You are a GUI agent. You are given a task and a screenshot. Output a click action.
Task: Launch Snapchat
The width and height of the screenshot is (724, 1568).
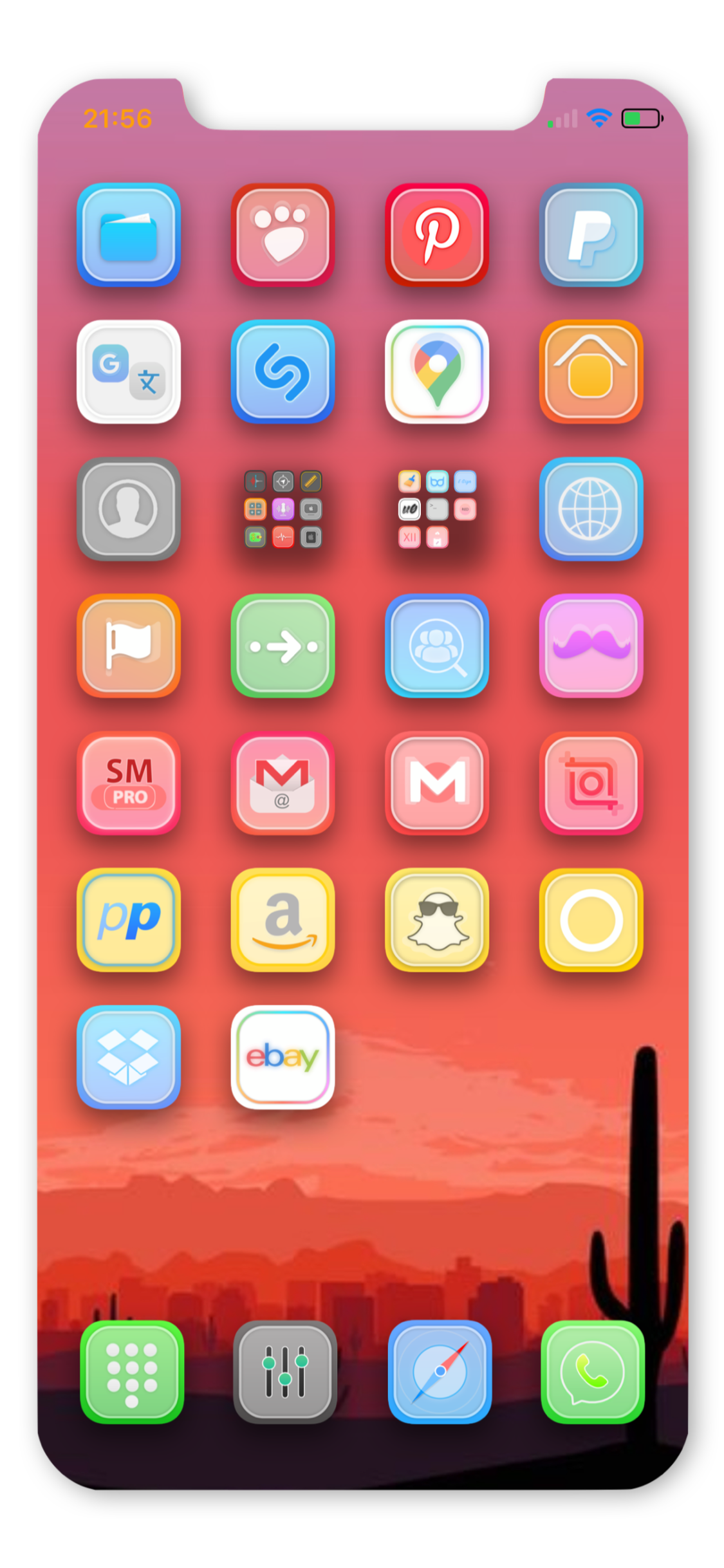click(436, 919)
